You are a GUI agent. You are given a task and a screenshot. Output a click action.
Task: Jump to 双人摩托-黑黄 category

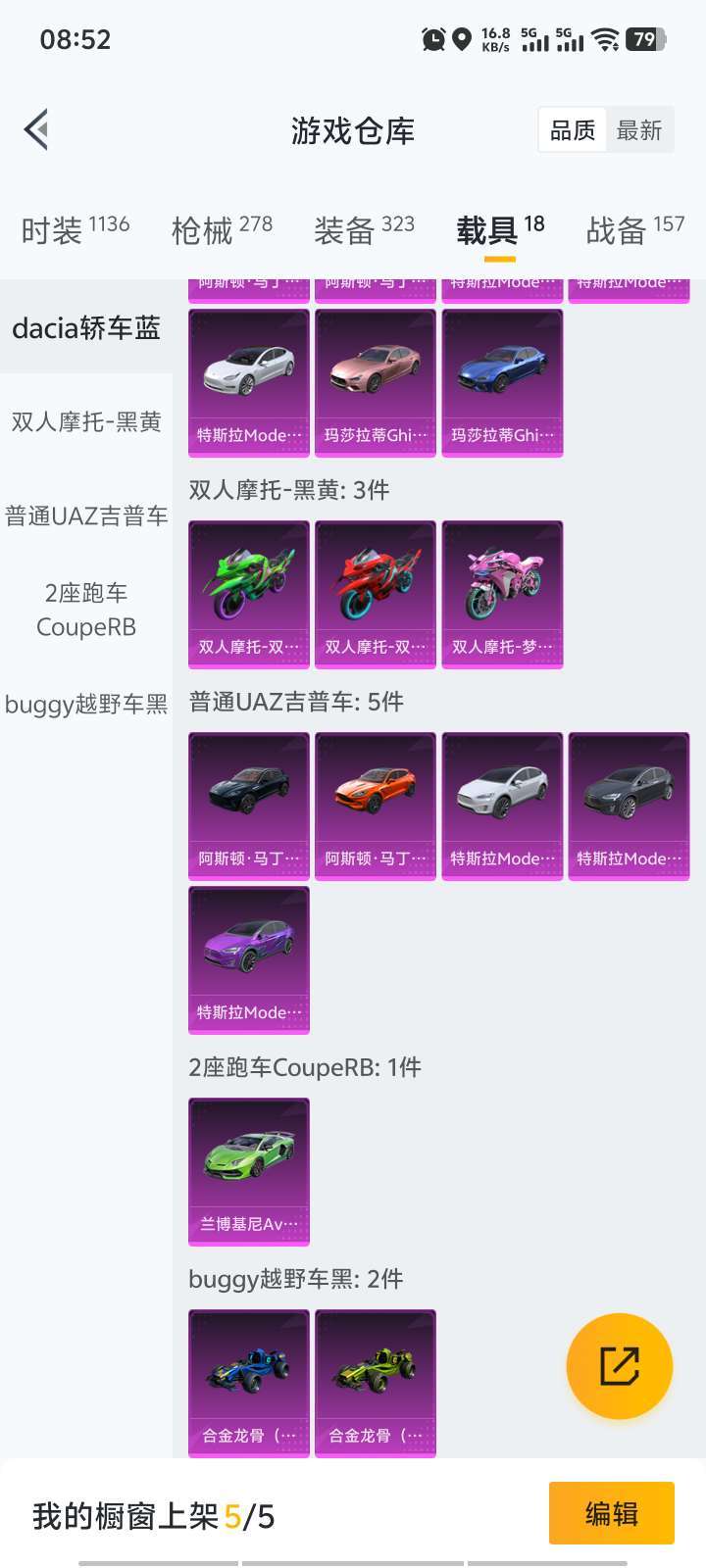click(x=86, y=422)
